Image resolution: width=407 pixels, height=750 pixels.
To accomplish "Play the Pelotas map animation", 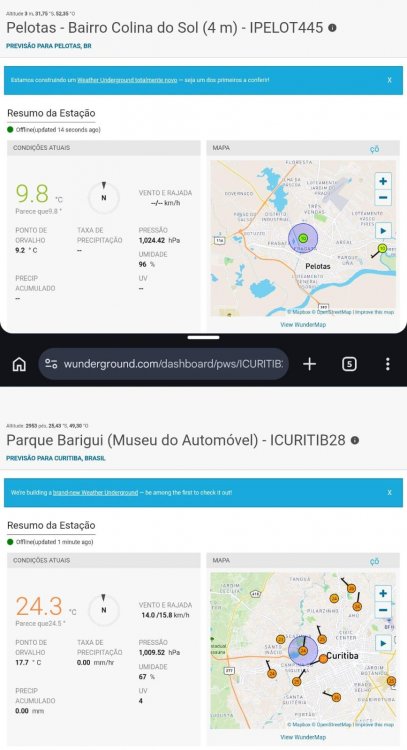I will [383, 231].
